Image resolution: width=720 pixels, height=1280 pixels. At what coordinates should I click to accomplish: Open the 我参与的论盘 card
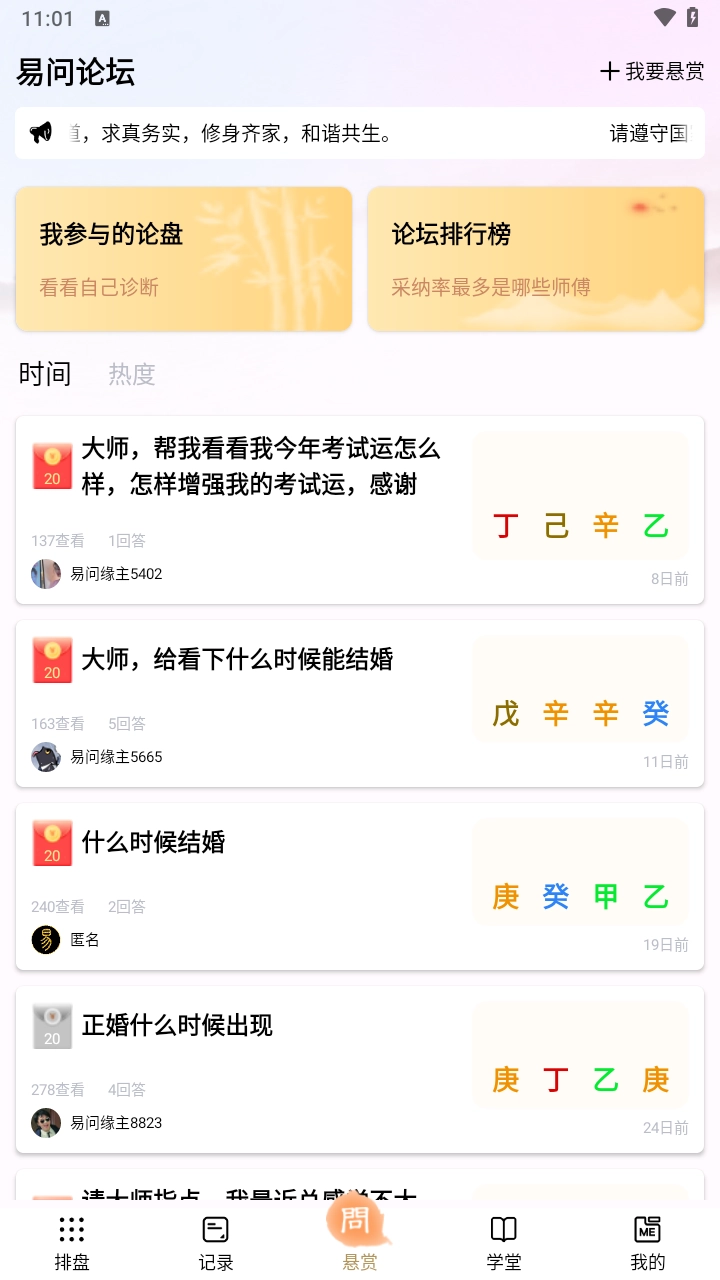coord(184,258)
